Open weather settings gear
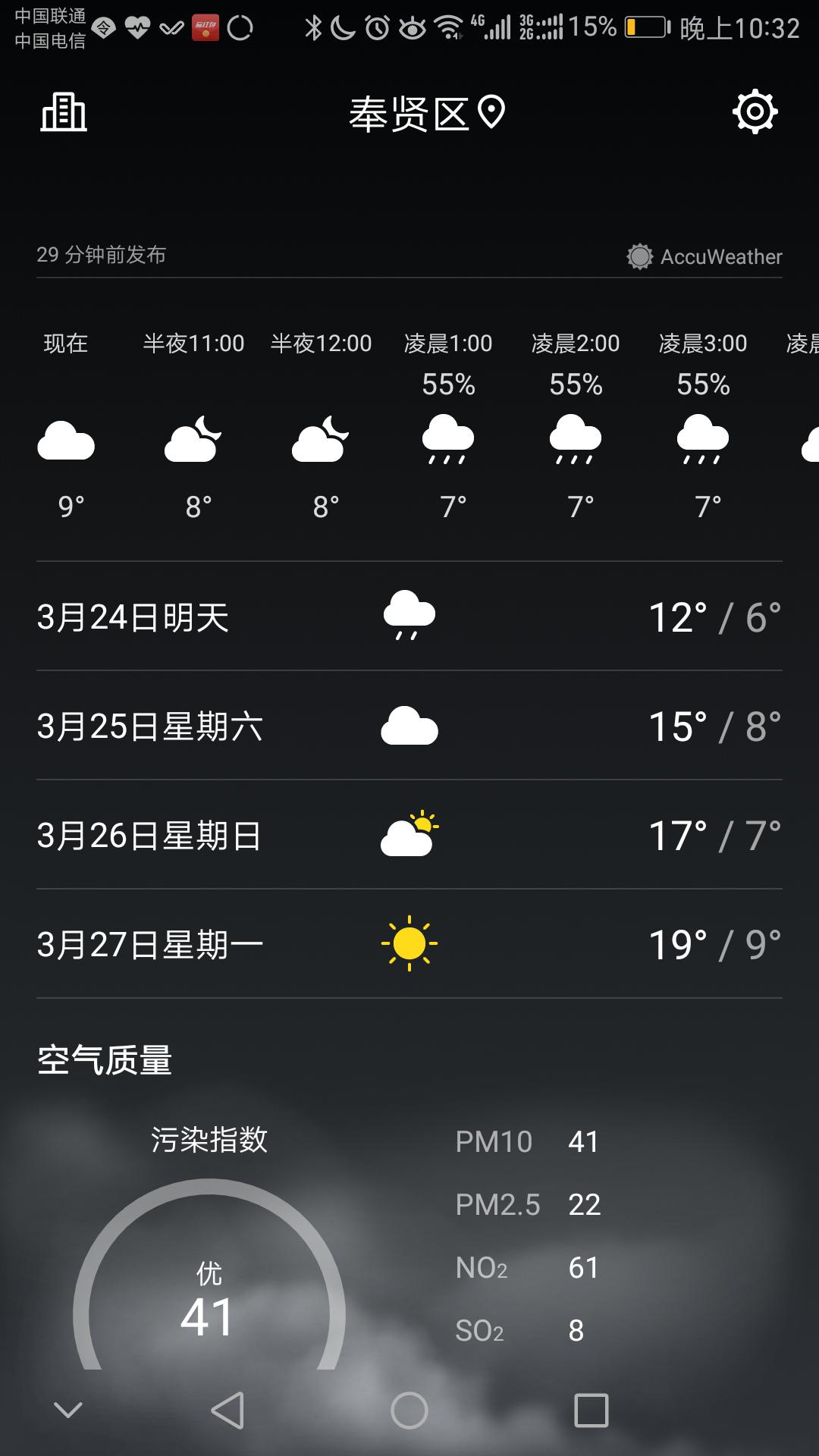819x1456 pixels. tap(755, 112)
